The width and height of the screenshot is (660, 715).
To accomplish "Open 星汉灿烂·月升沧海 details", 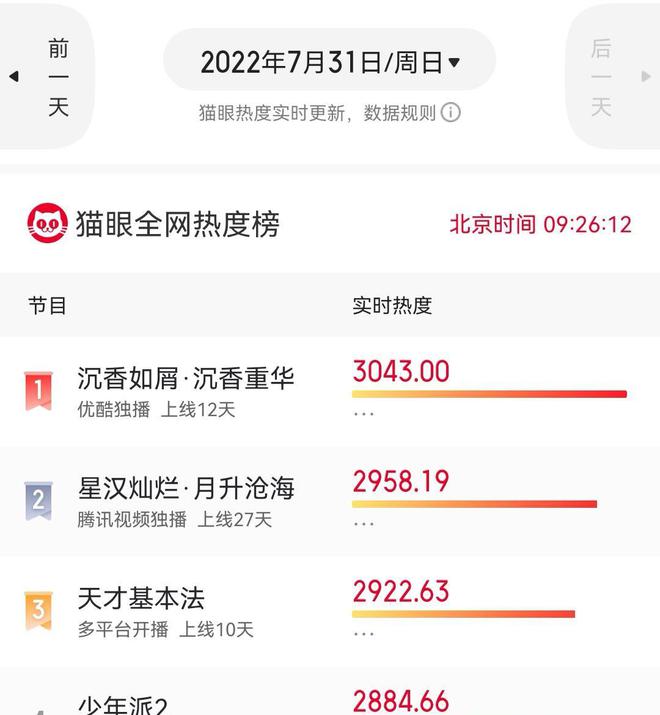I will click(186, 490).
